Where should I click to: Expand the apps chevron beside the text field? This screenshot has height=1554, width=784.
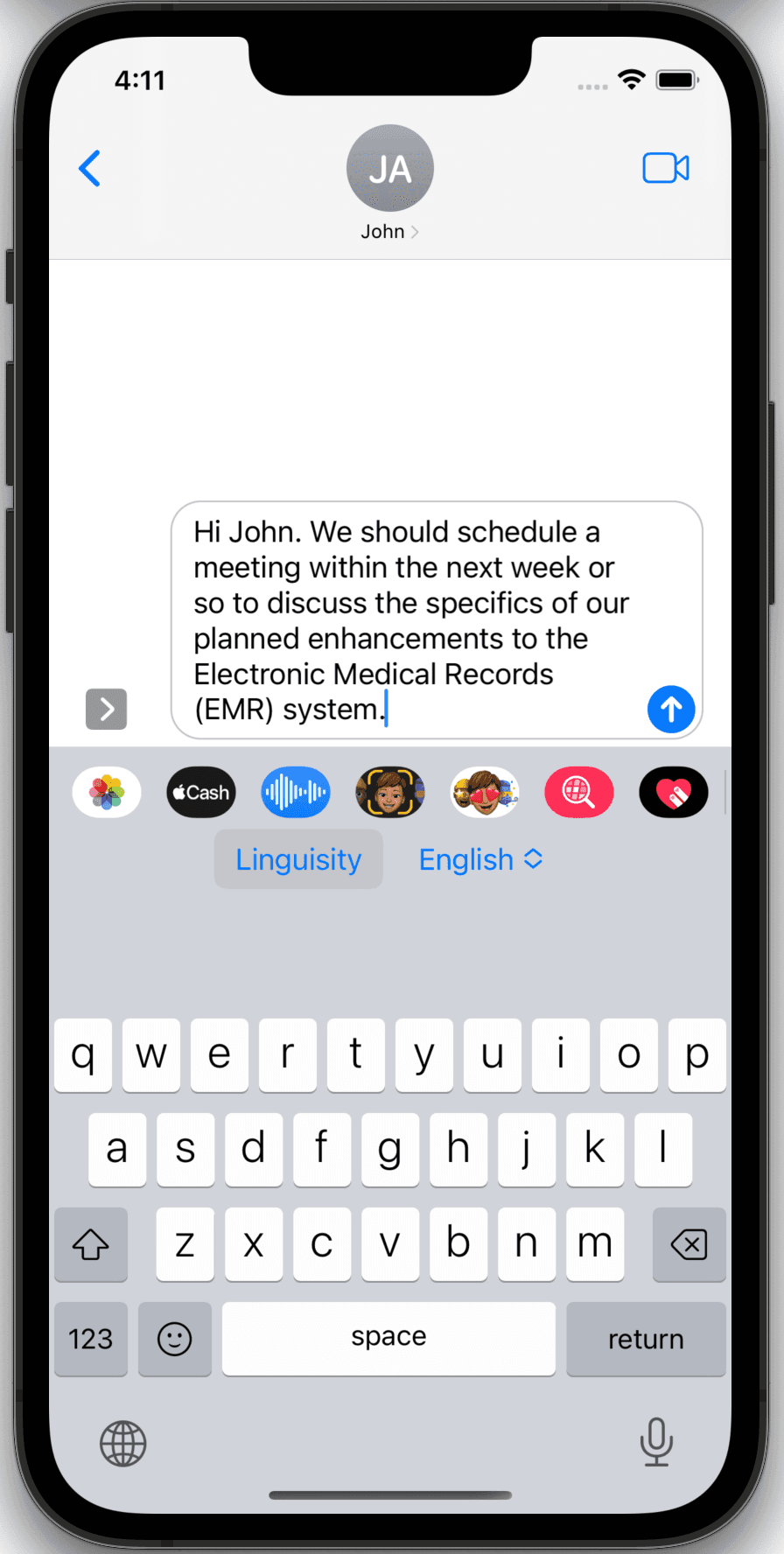tap(107, 709)
